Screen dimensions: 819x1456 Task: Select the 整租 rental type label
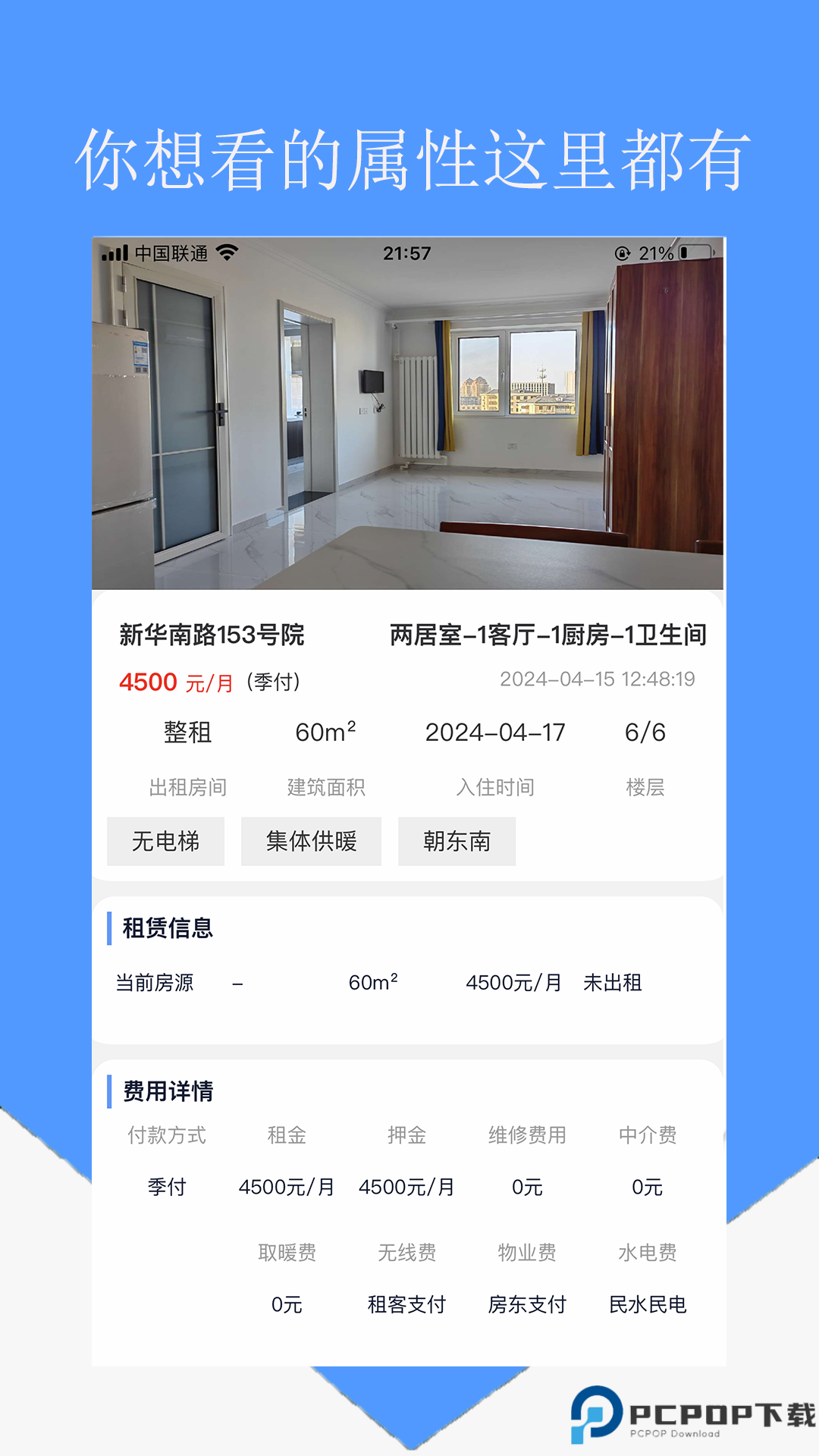pyautogui.click(x=187, y=732)
